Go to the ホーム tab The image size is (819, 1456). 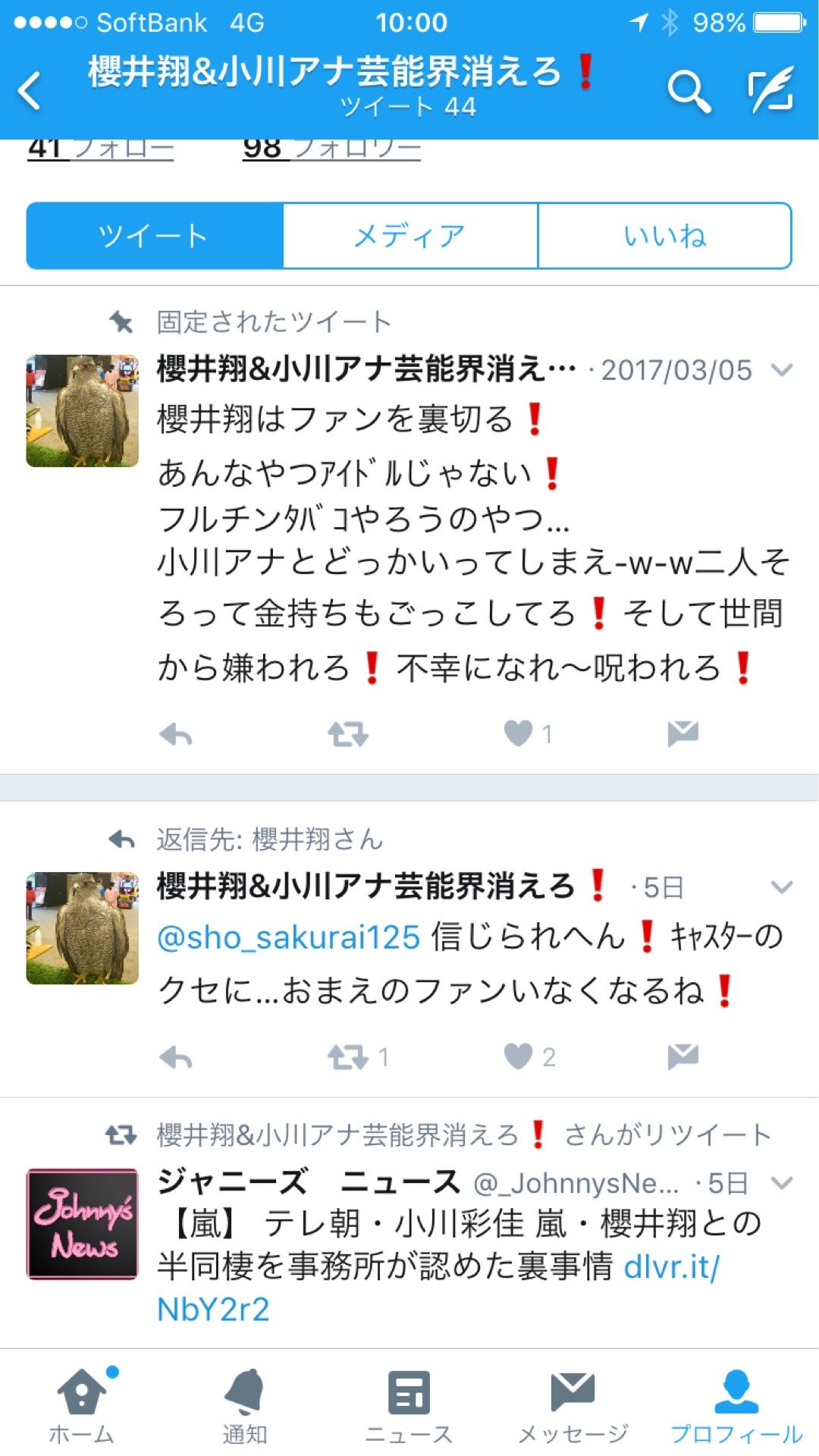coord(82,1407)
